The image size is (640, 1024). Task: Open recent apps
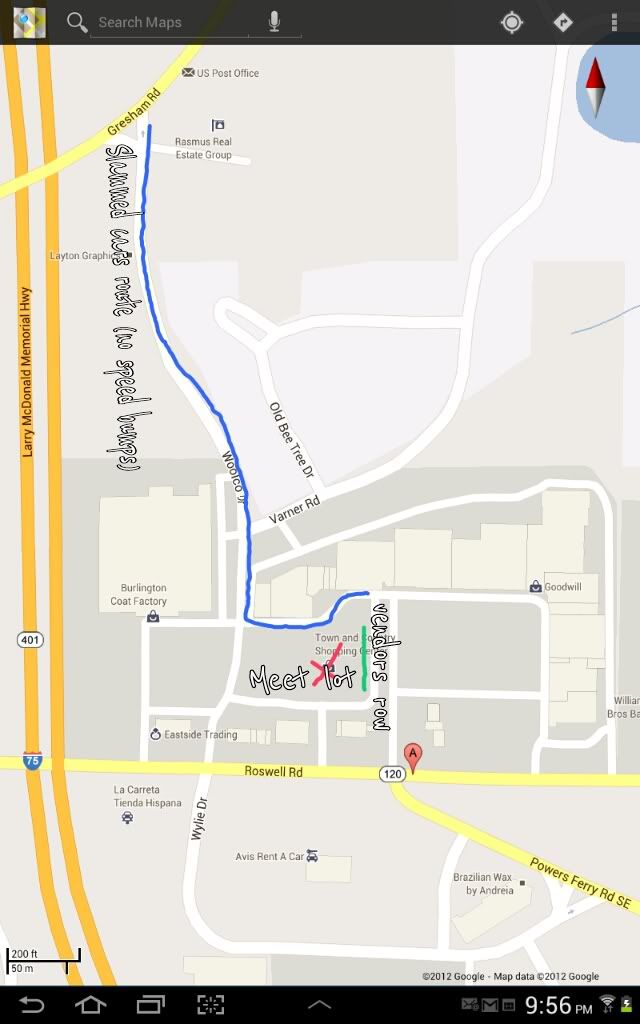150,1004
